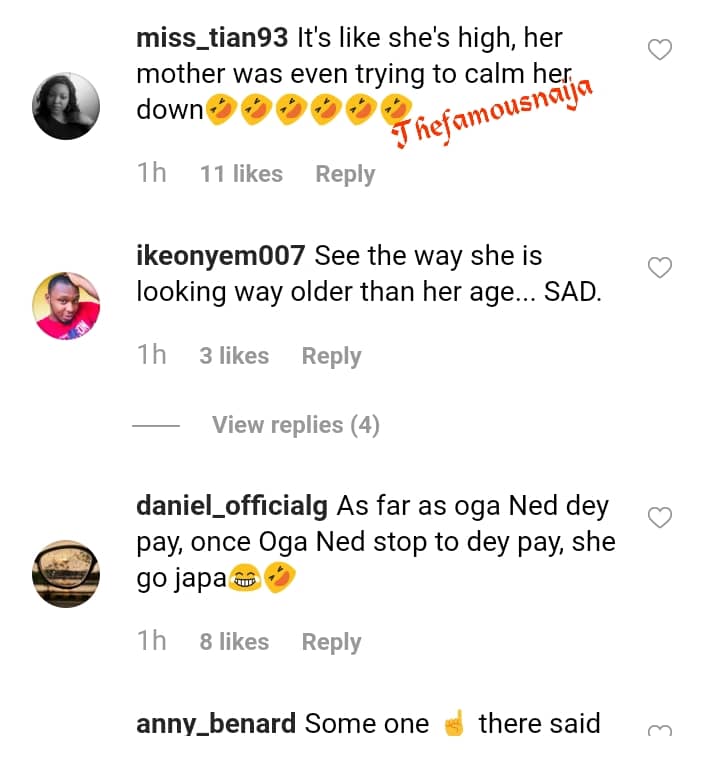Image resolution: width=720 pixels, height=760 pixels.
Task: Reply to daniel_officialg's comment
Action: (331, 642)
